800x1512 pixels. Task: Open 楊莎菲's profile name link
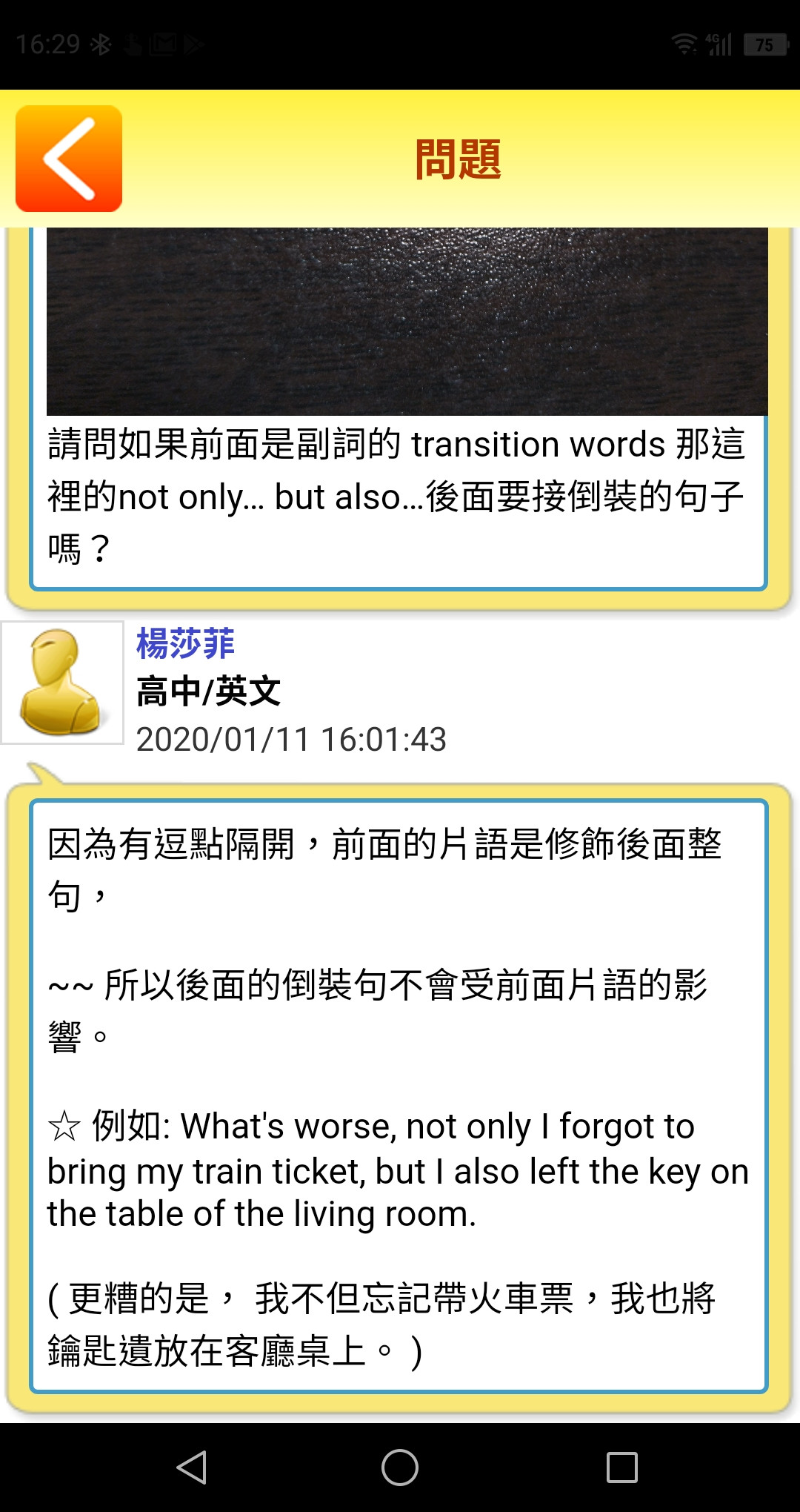click(x=185, y=643)
